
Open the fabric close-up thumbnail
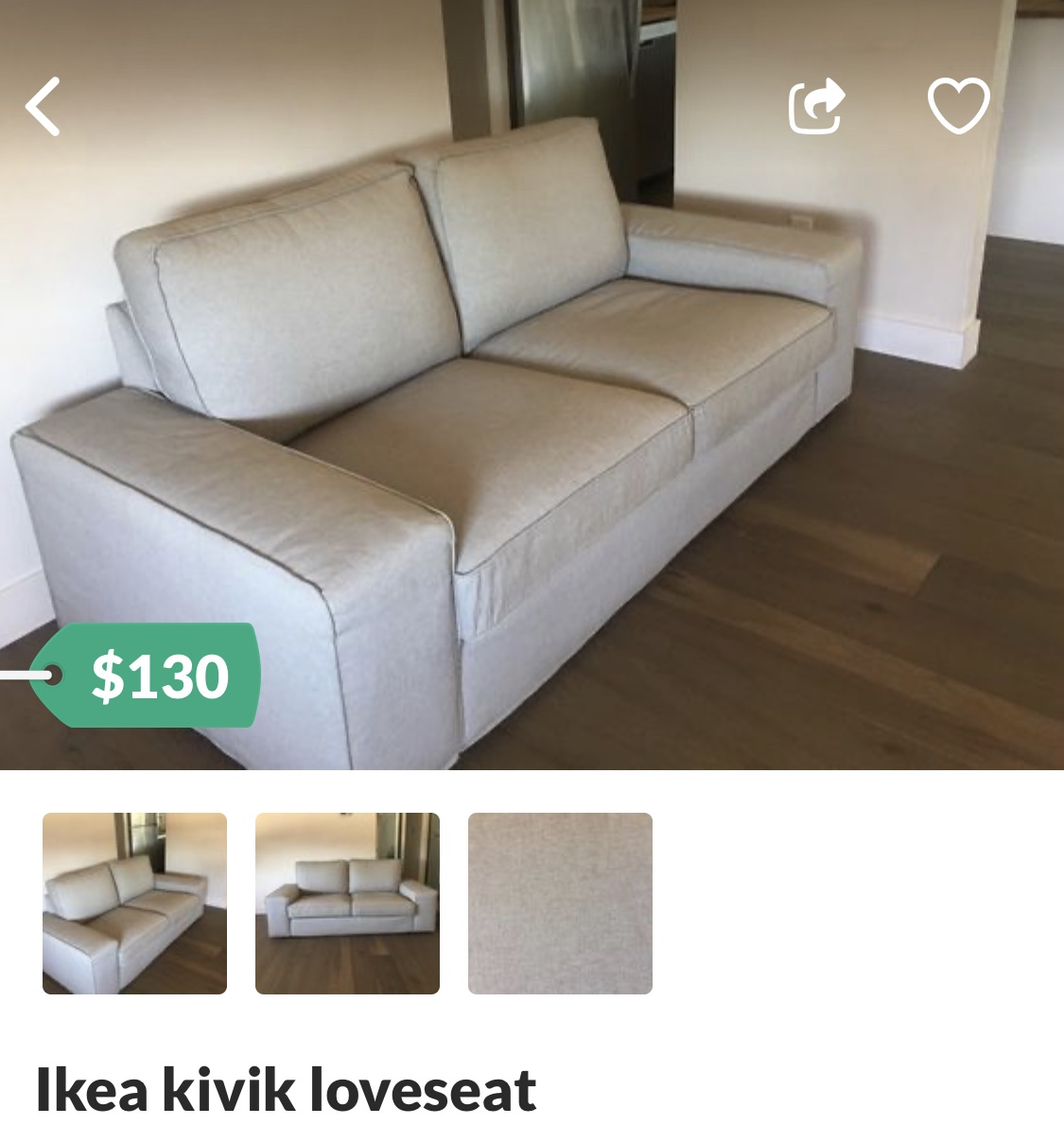(x=559, y=901)
